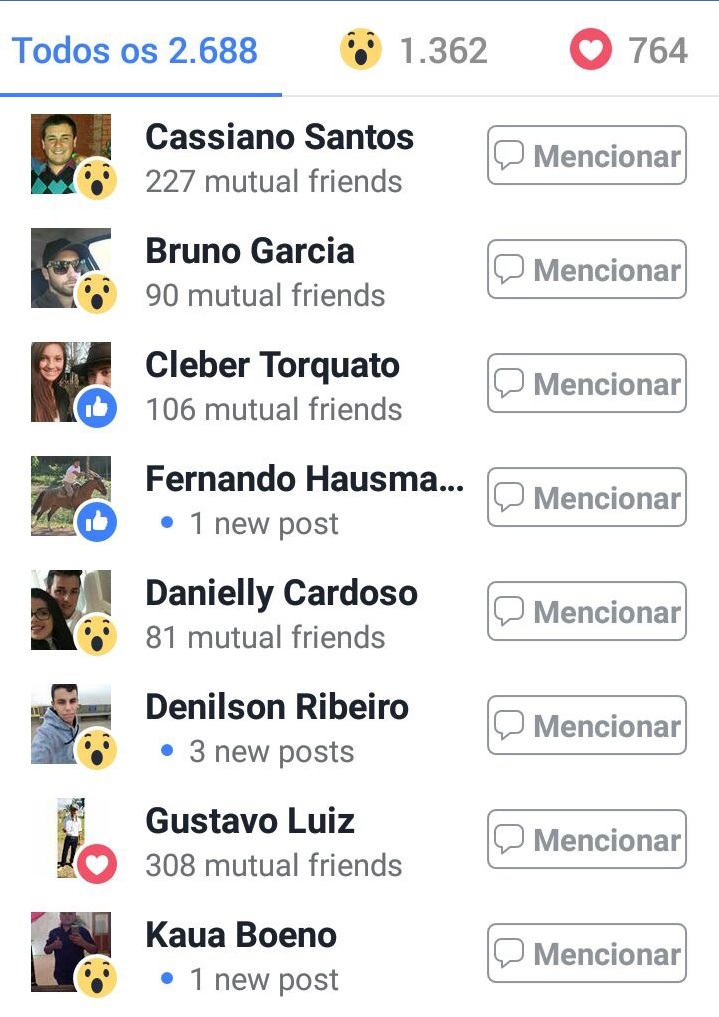Image resolution: width=719 pixels, height=1017 pixels.
Task: Filter by the wow reaction tab
Action: 414,51
